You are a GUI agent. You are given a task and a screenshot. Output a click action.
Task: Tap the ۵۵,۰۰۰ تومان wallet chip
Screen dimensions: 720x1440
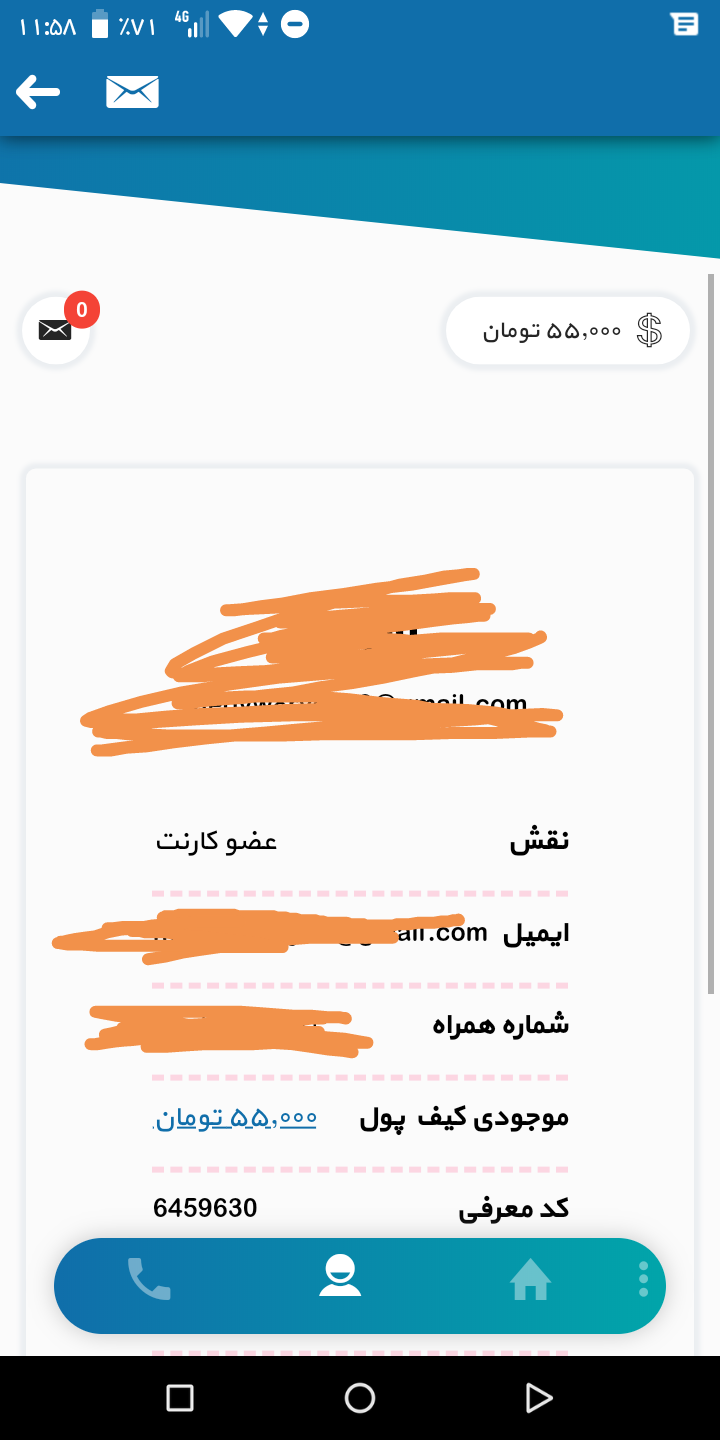[568, 330]
